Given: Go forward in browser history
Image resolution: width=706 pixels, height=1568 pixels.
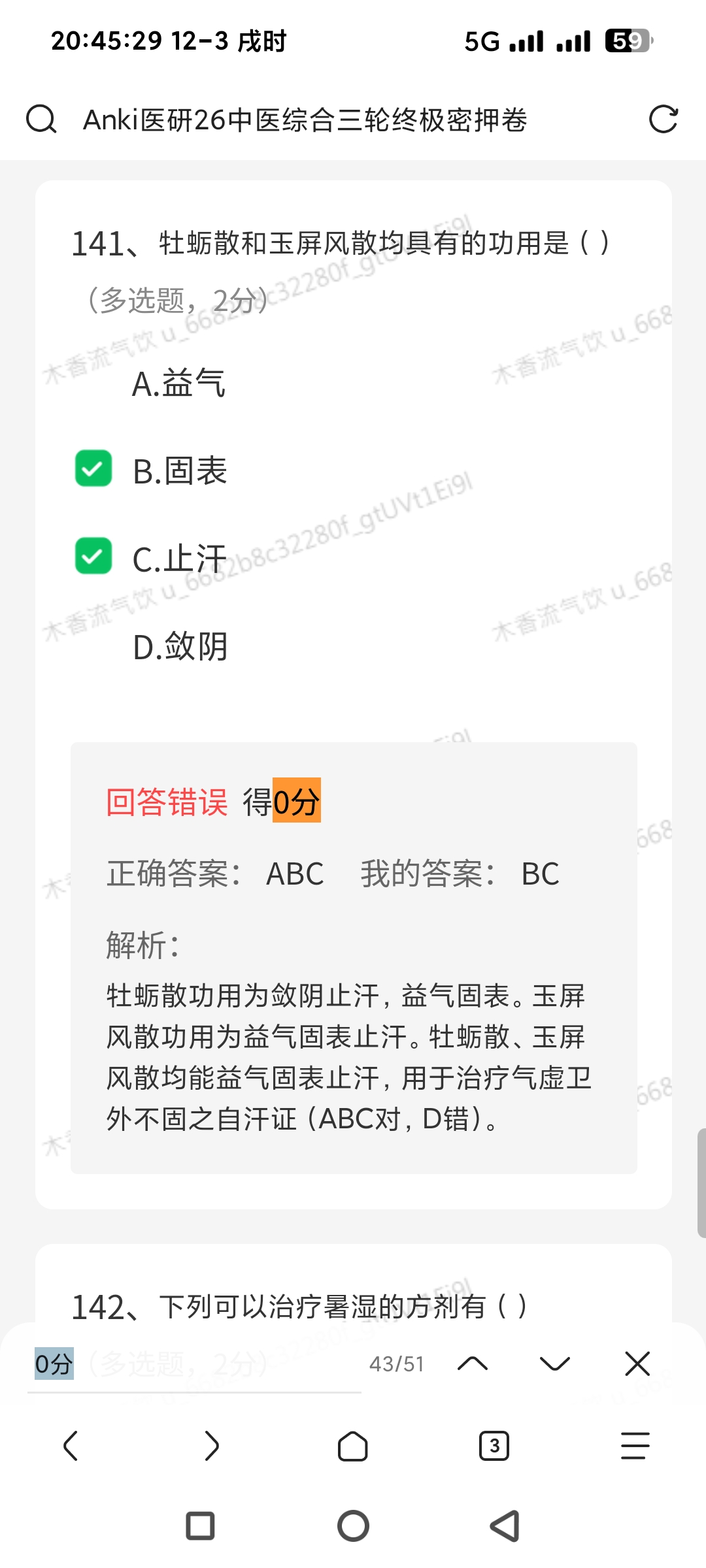Looking at the screenshot, I should pyautogui.click(x=212, y=1446).
